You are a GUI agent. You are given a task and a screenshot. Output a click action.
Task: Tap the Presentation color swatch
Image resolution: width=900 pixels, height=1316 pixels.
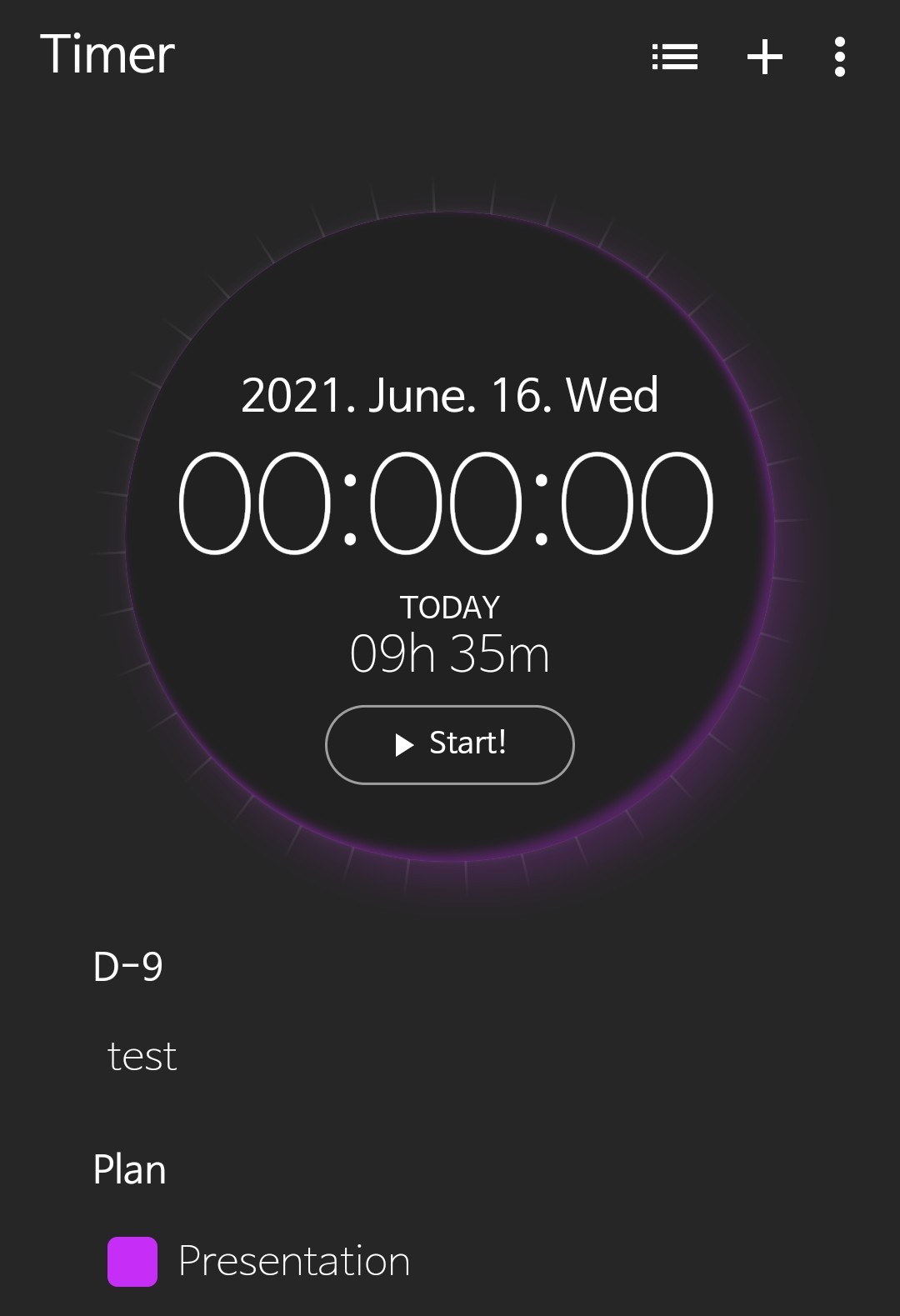click(132, 1261)
